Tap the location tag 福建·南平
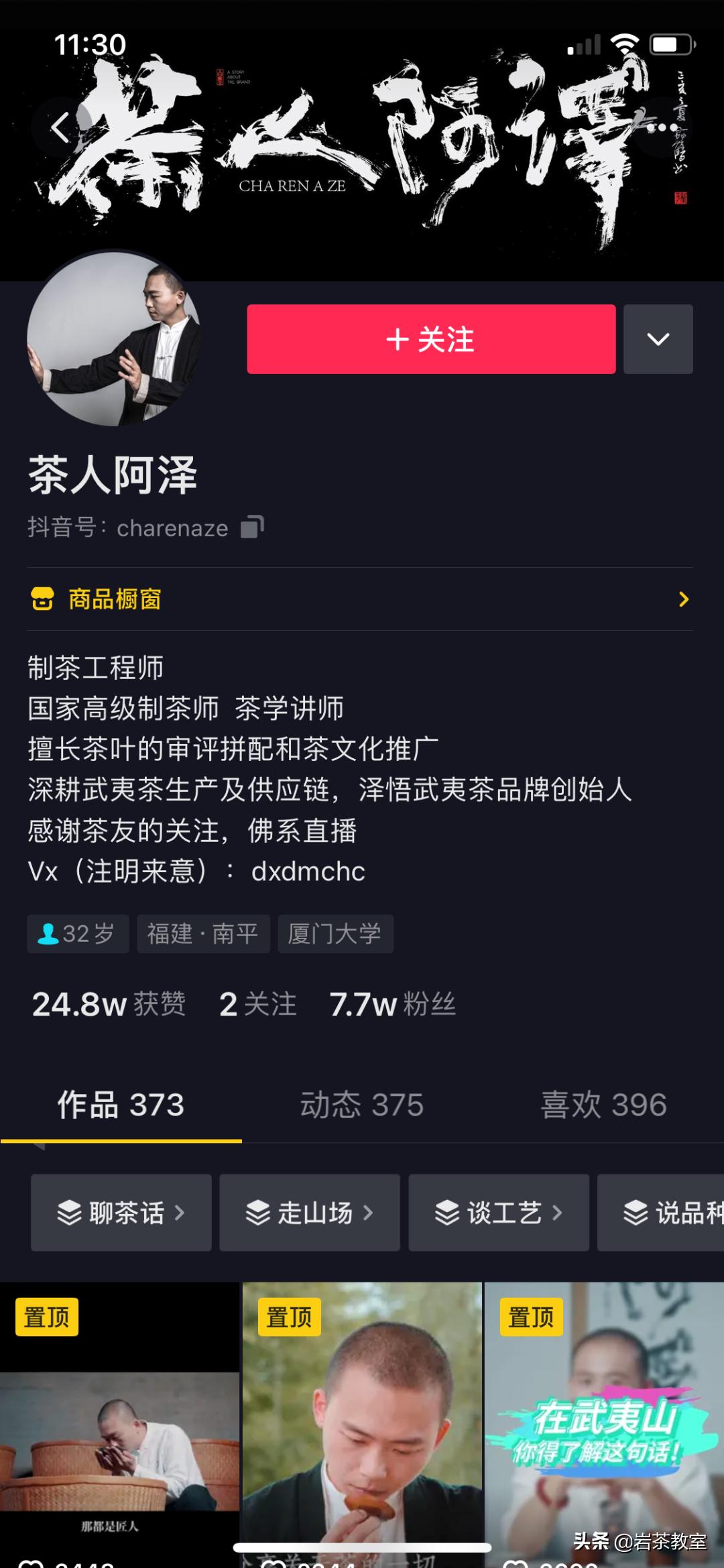This screenshot has width=724, height=1568. coord(203,934)
